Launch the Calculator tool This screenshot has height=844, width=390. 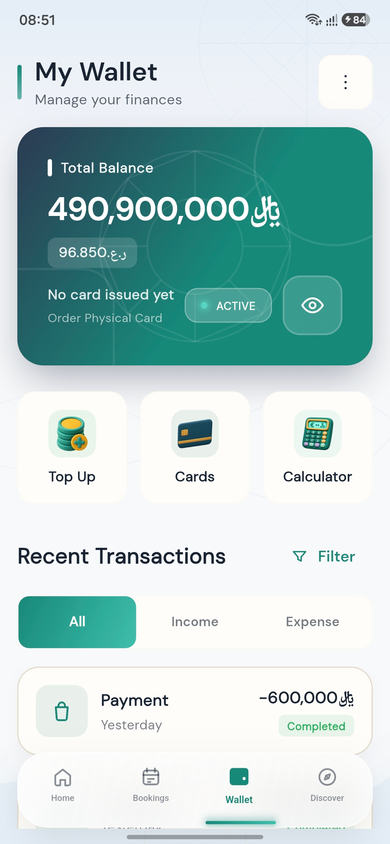pos(317,447)
